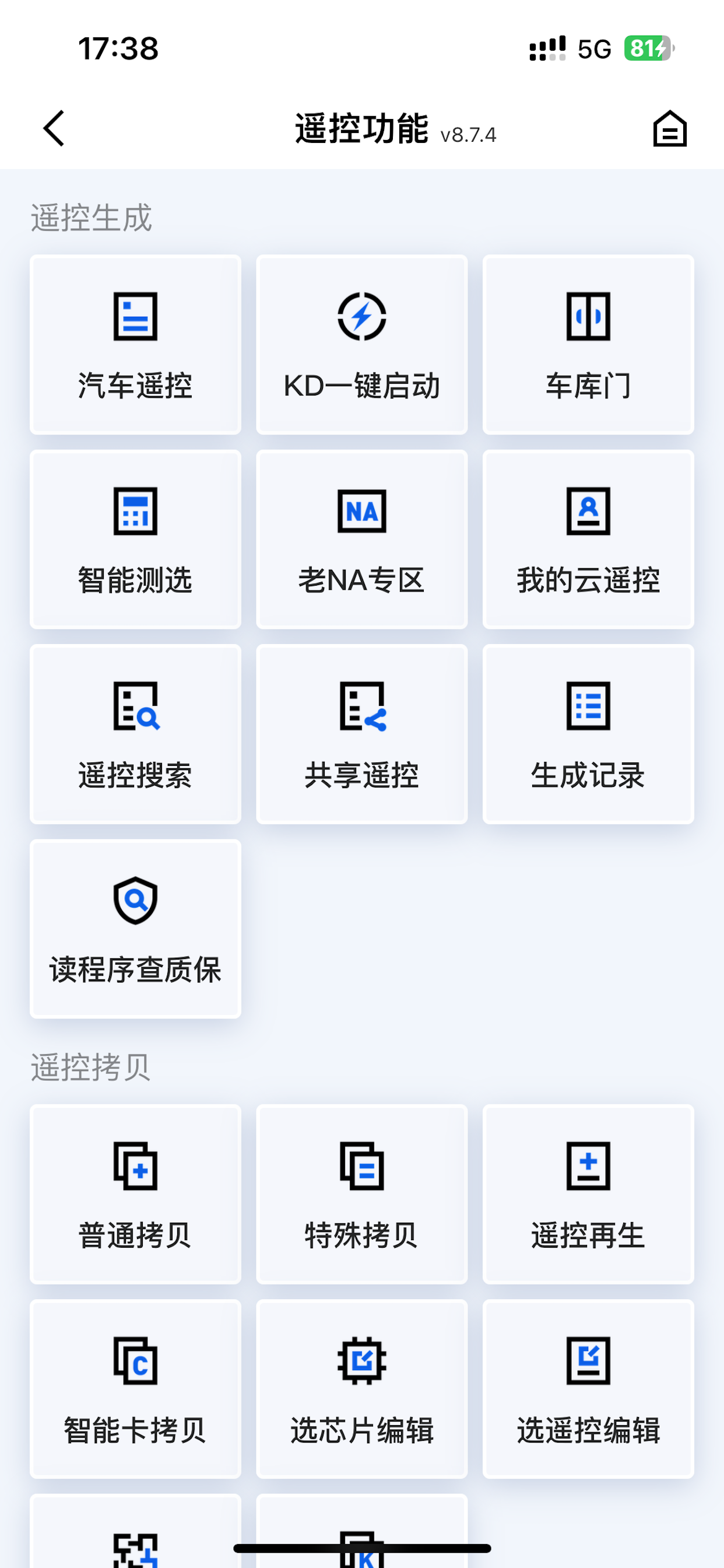Tap 选芯片编辑

pyautogui.click(x=362, y=1389)
